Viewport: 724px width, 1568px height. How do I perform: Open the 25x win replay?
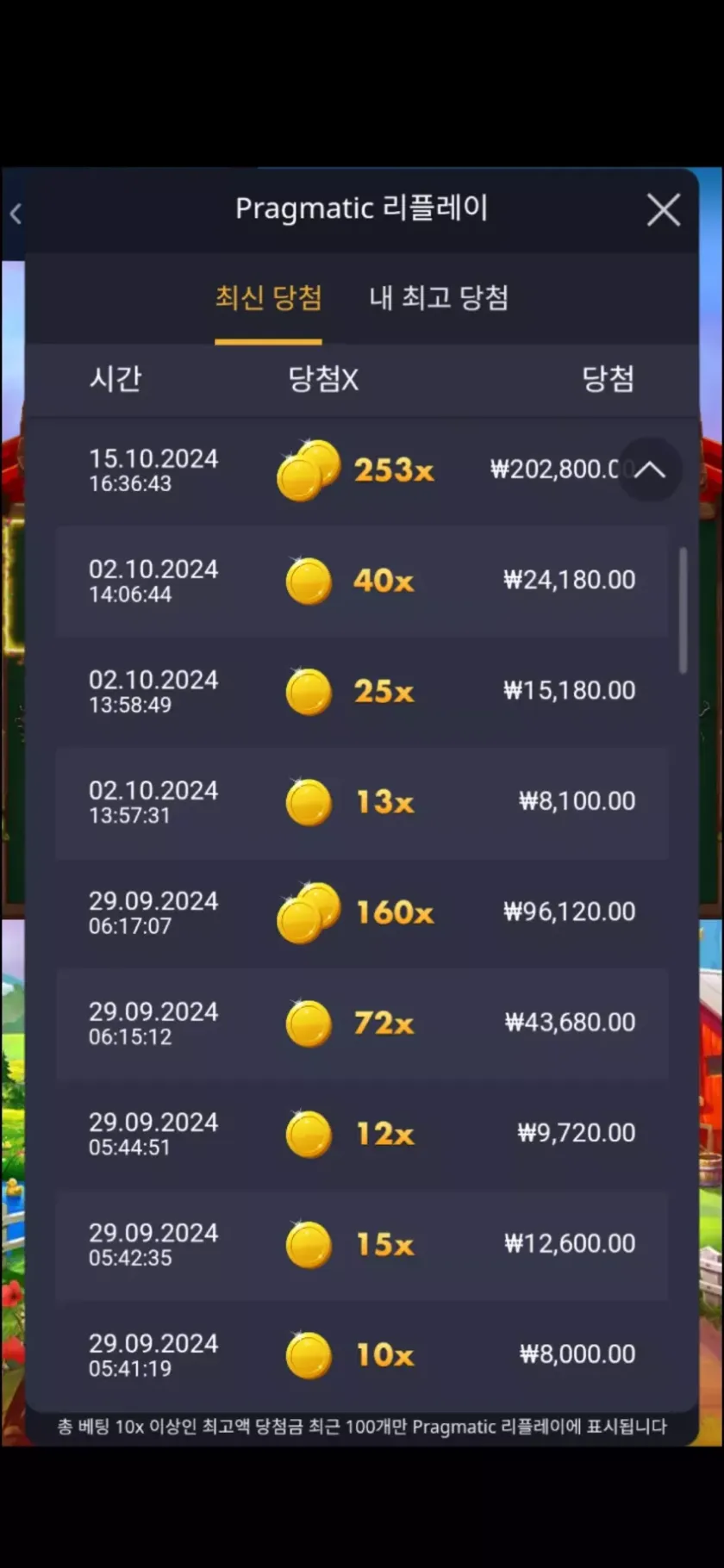(x=361, y=691)
